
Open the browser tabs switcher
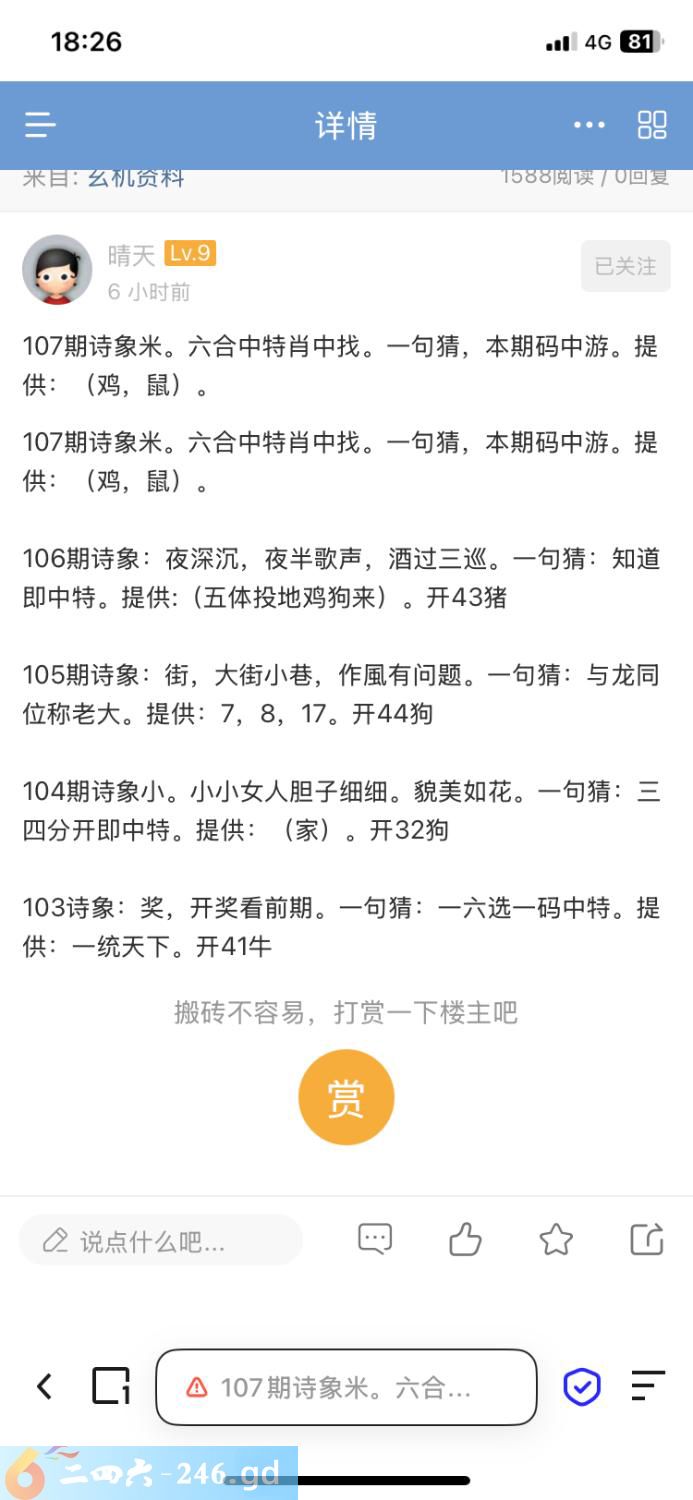tap(111, 1386)
